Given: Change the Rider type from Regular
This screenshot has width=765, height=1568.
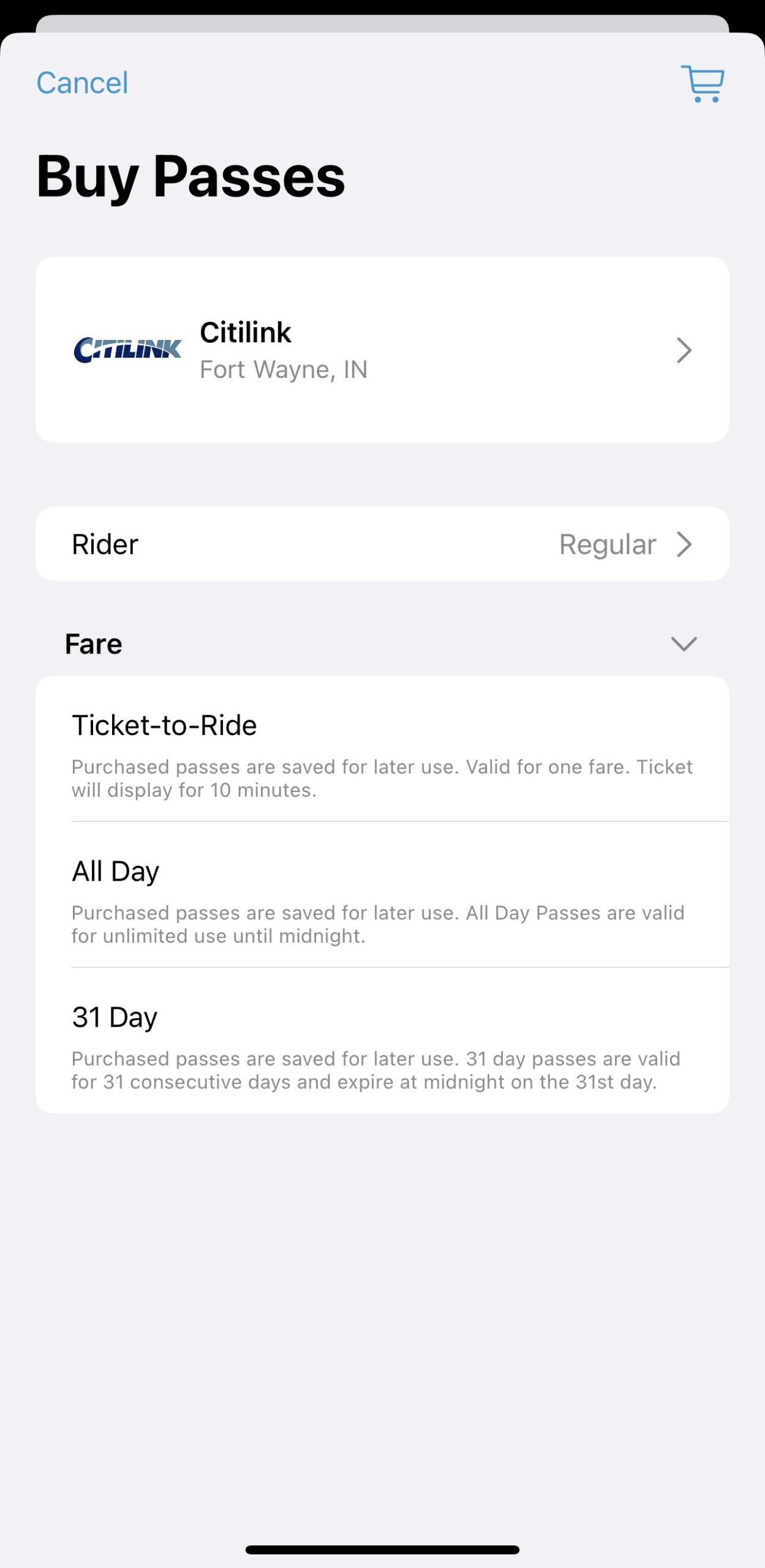Looking at the screenshot, I should click(x=382, y=544).
